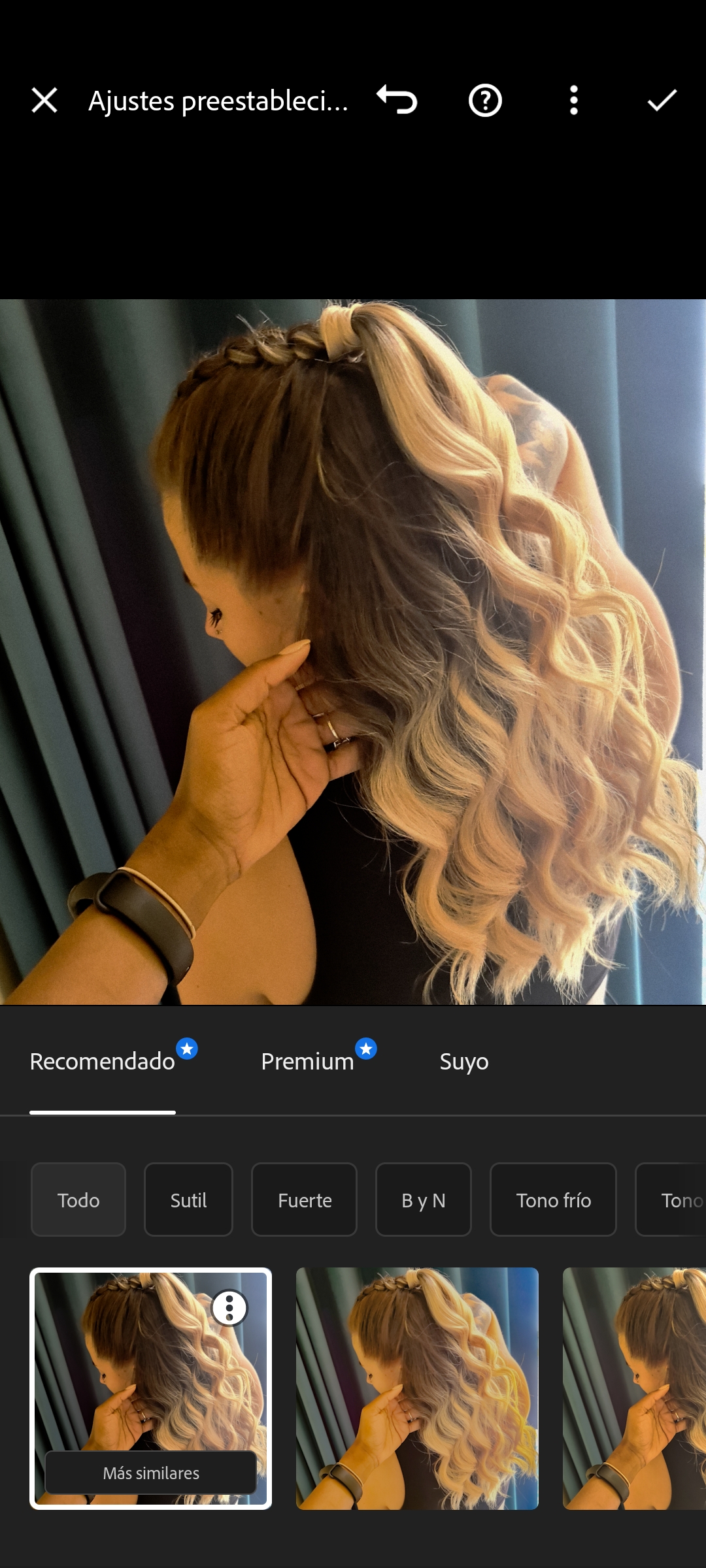Open the top bar overflow menu
706x1568 pixels.
click(x=573, y=101)
